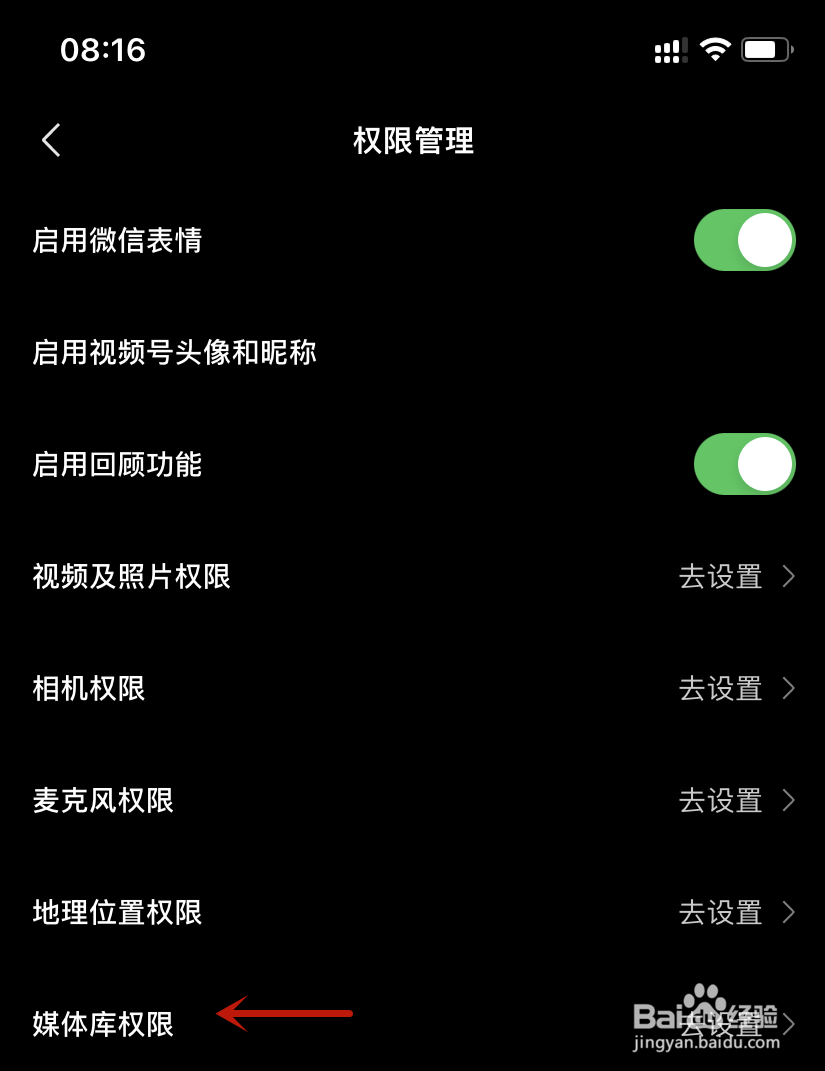Click the Wi-Fi icon in the status bar
The height and width of the screenshot is (1071, 825).
point(716,48)
